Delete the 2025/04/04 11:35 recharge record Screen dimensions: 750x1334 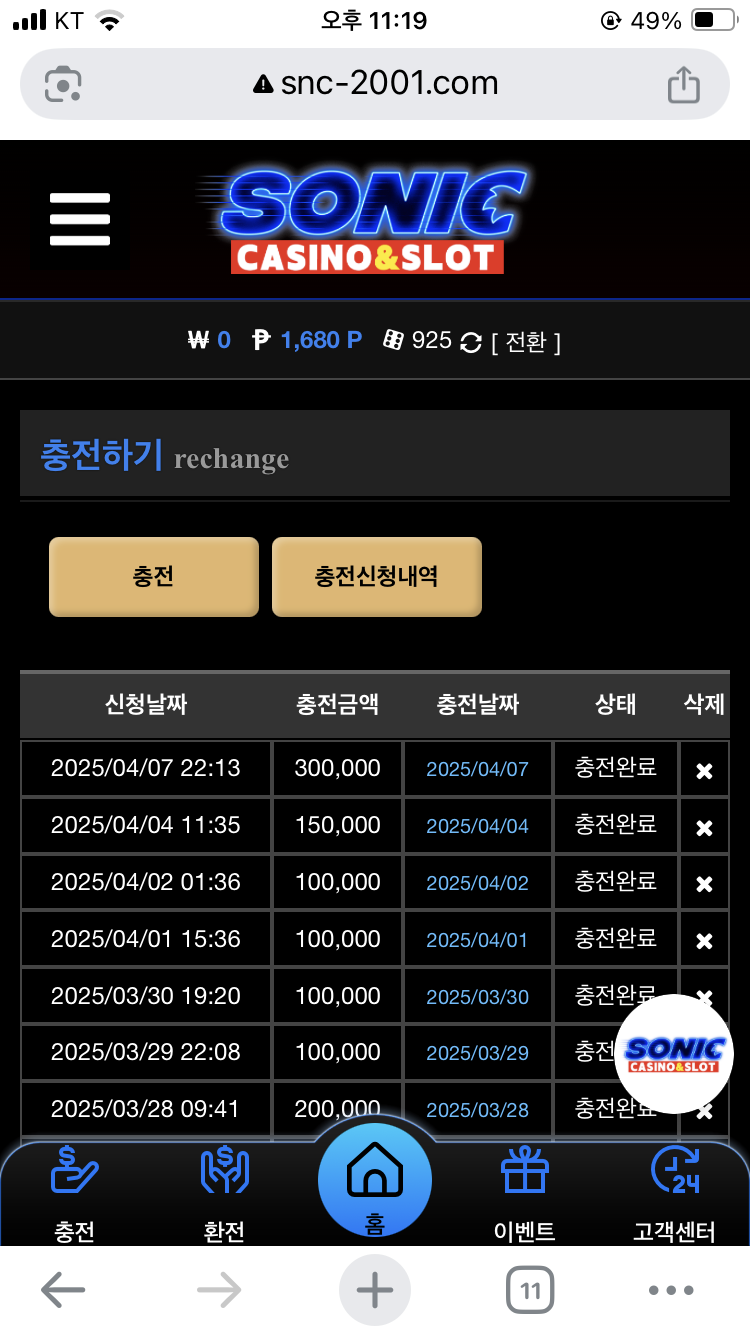704,827
